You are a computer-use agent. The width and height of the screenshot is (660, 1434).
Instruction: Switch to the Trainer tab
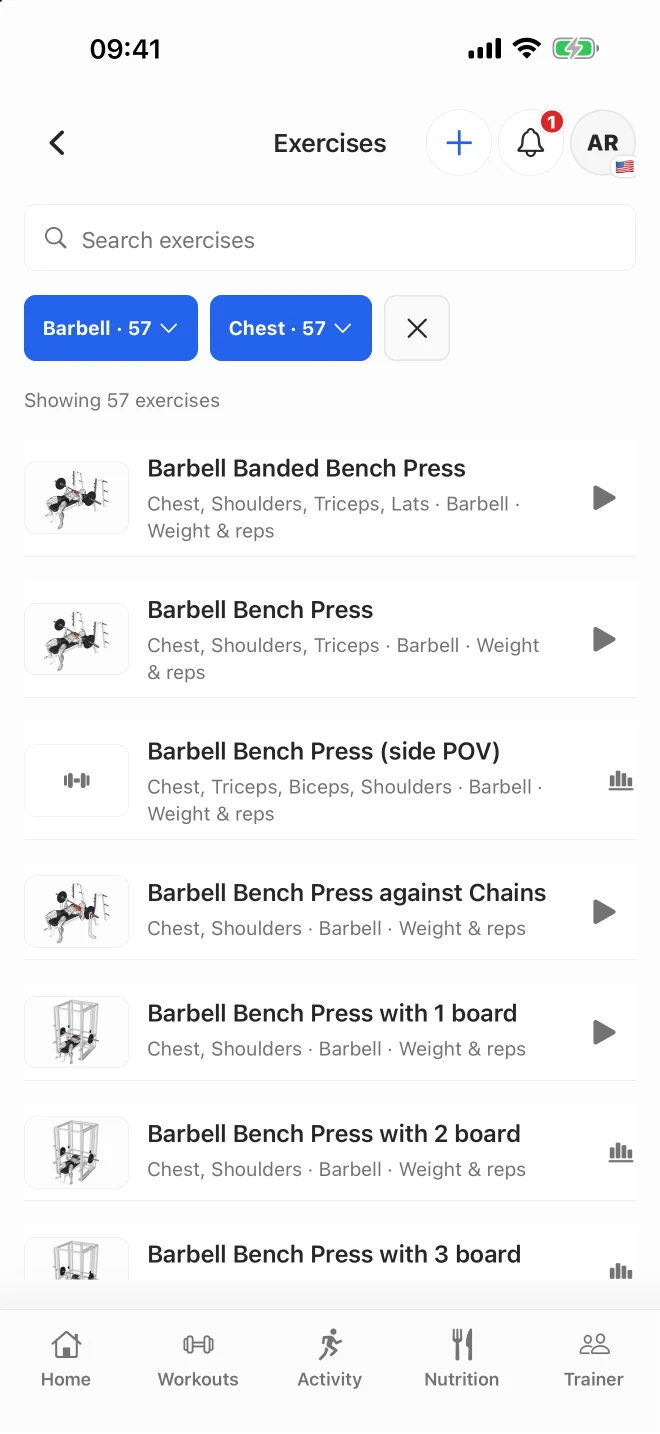(594, 1360)
